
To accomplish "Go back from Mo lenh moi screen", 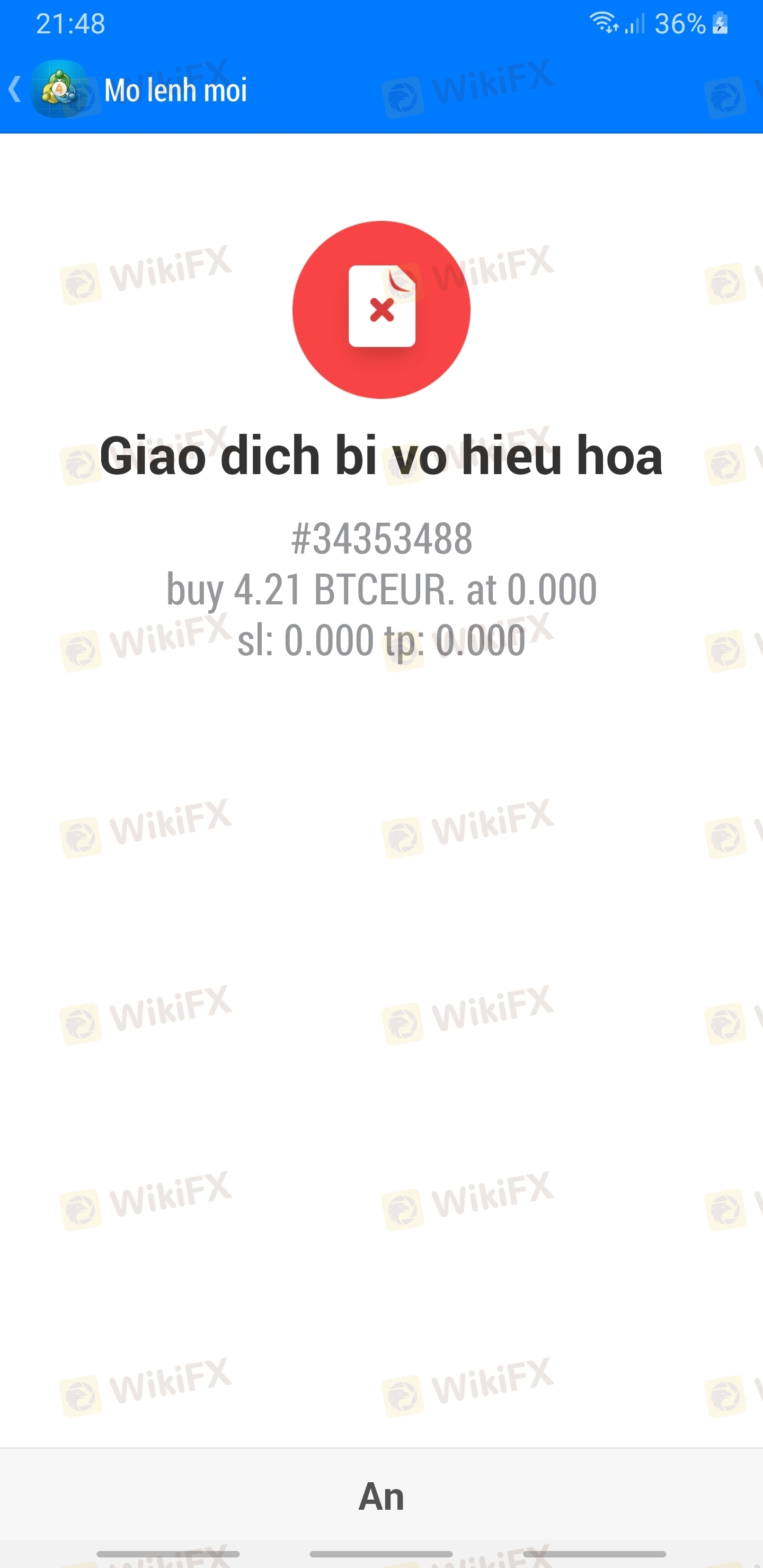I will pos(16,90).
